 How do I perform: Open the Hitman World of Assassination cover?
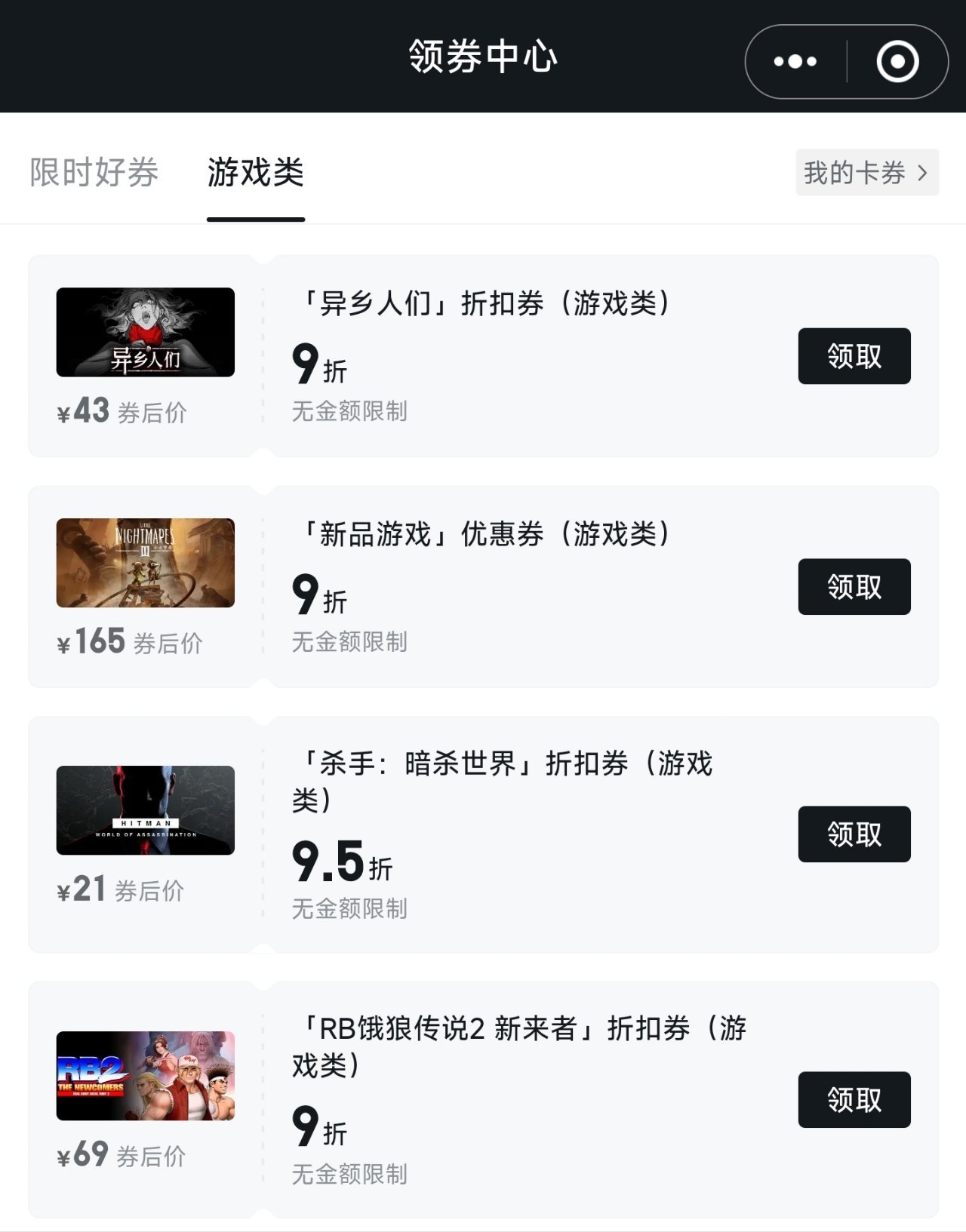(x=145, y=810)
